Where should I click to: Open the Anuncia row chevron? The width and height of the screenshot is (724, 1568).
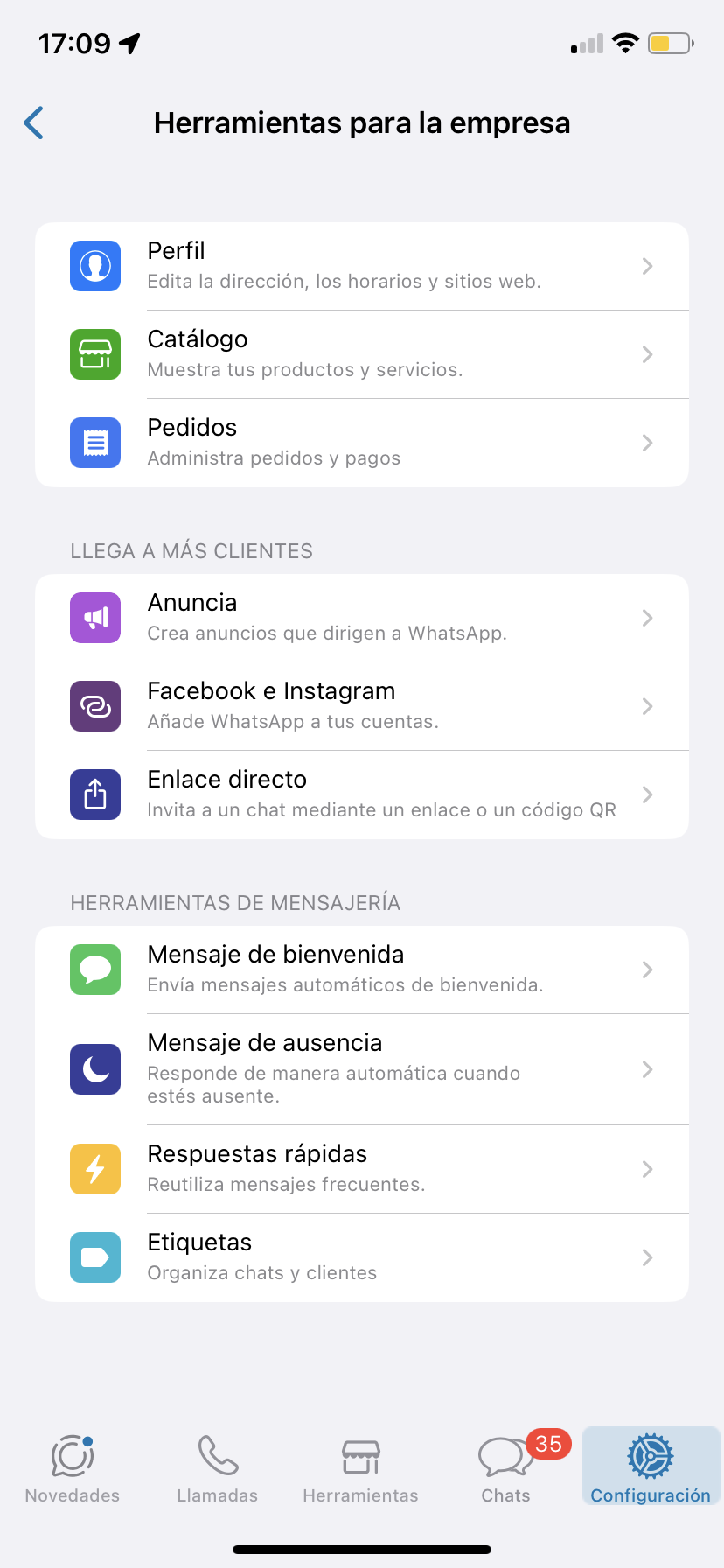click(x=647, y=618)
